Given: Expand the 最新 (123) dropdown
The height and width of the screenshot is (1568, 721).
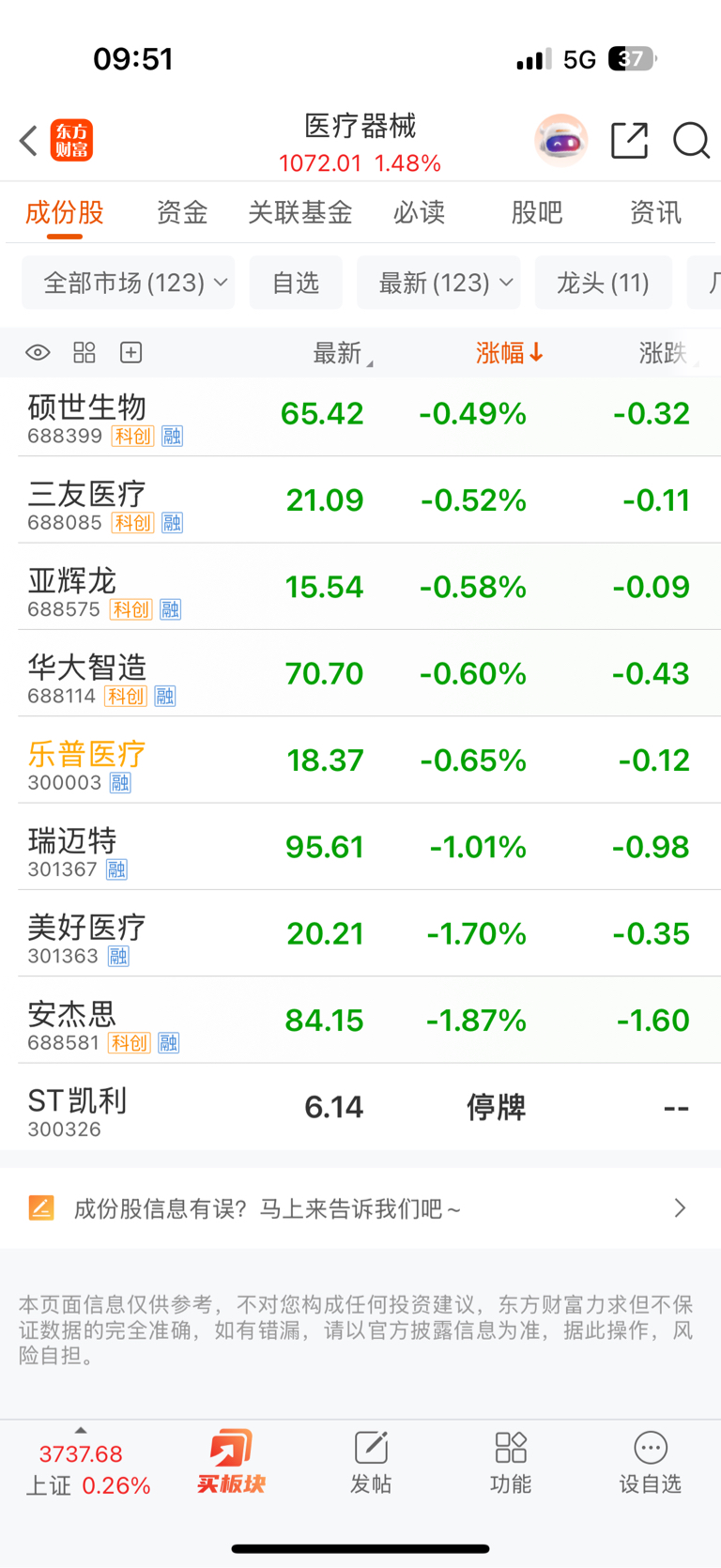Looking at the screenshot, I should click(x=438, y=283).
